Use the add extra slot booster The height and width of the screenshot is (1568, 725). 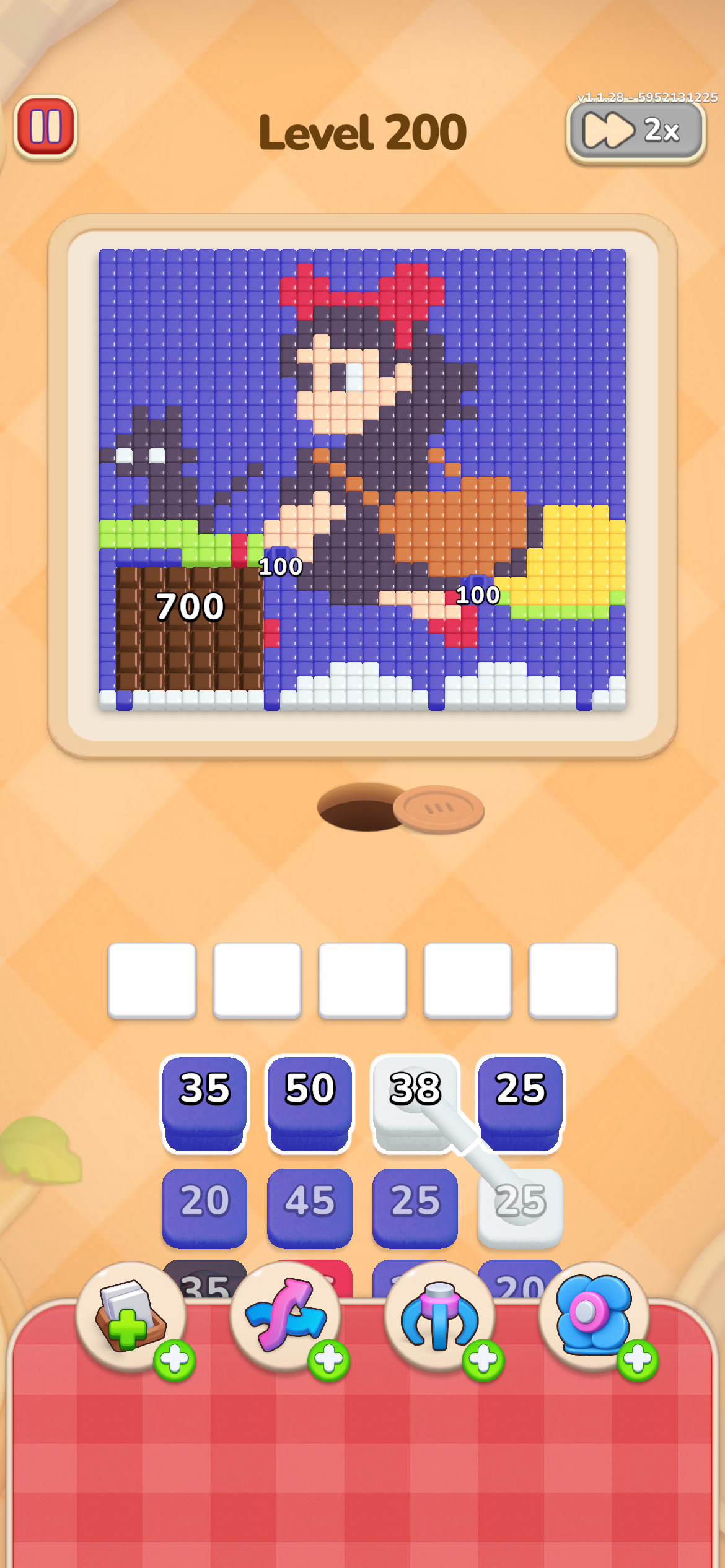pyautogui.click(x=131, y=1317)
